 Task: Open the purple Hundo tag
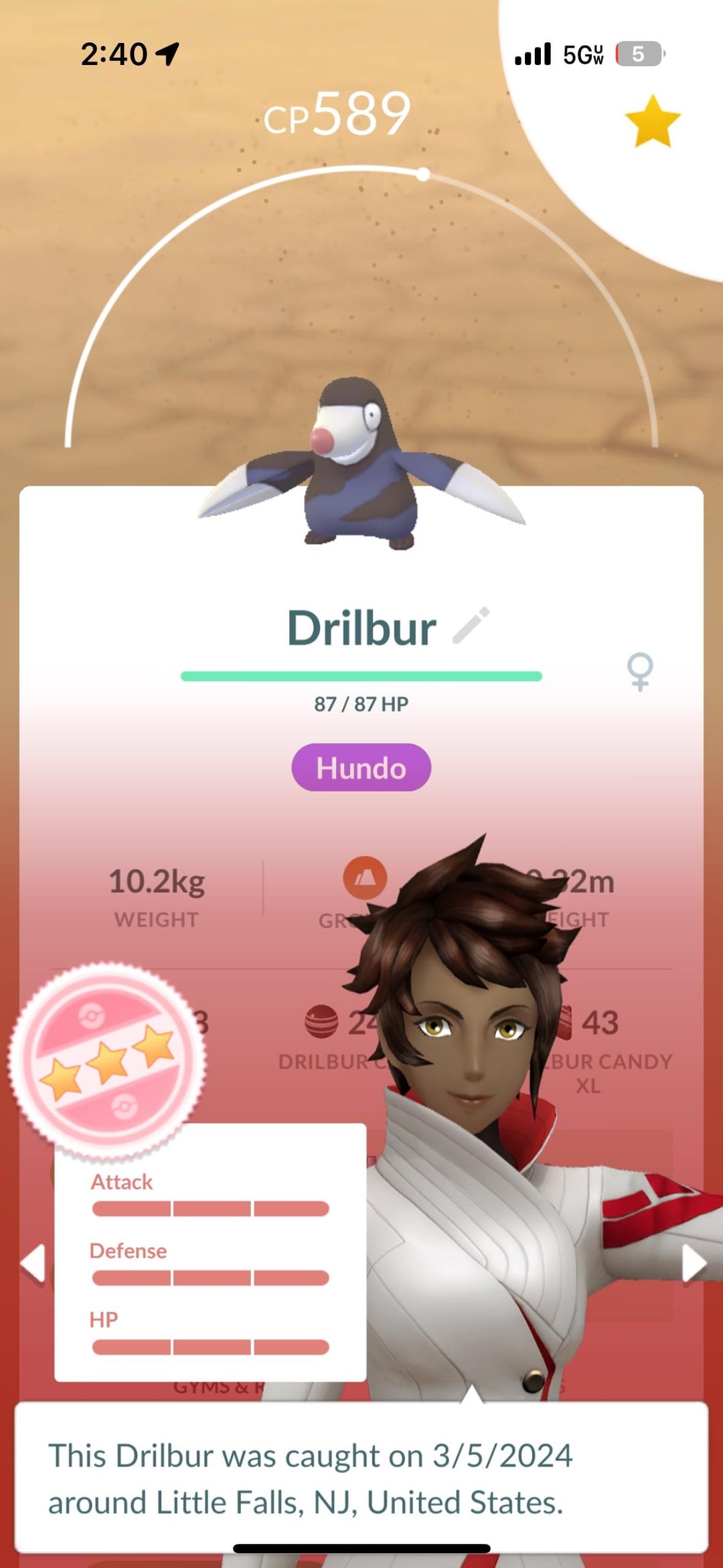[x=361, y=768]
